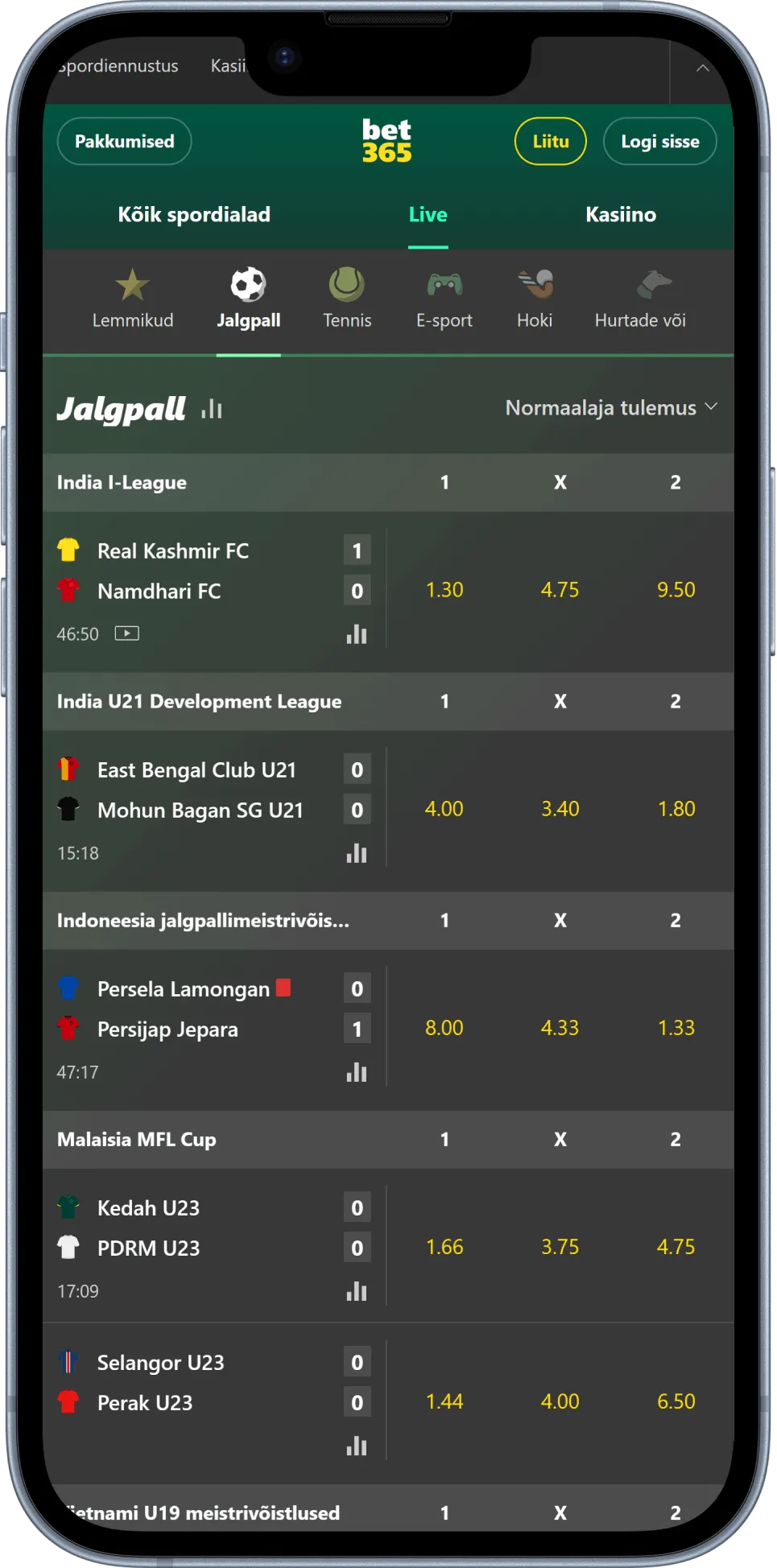
Task: Open statistics icon next to Jalgpall heading
Action: (212, 409)
